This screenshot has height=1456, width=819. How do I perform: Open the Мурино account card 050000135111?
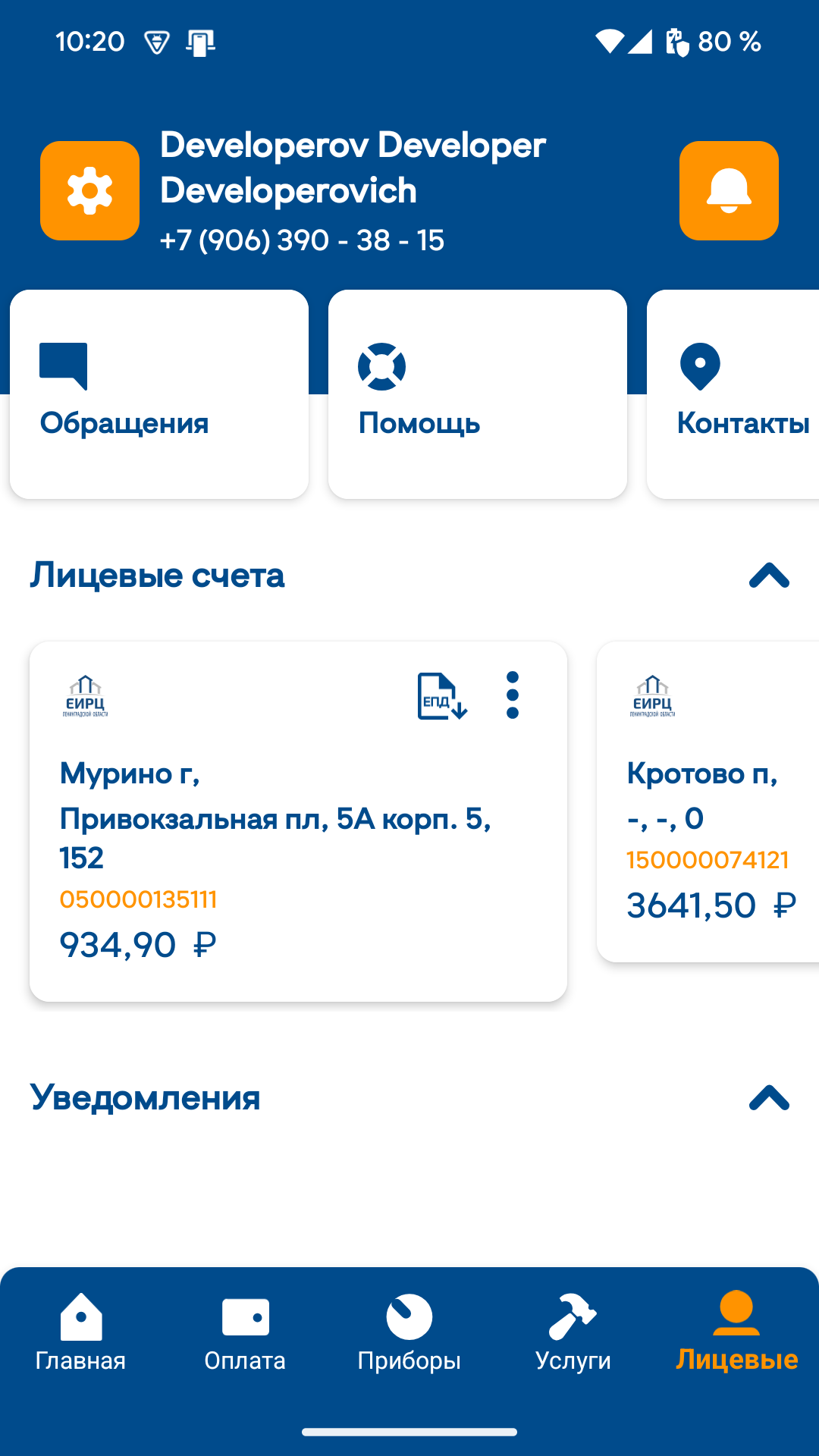(298, 821)
